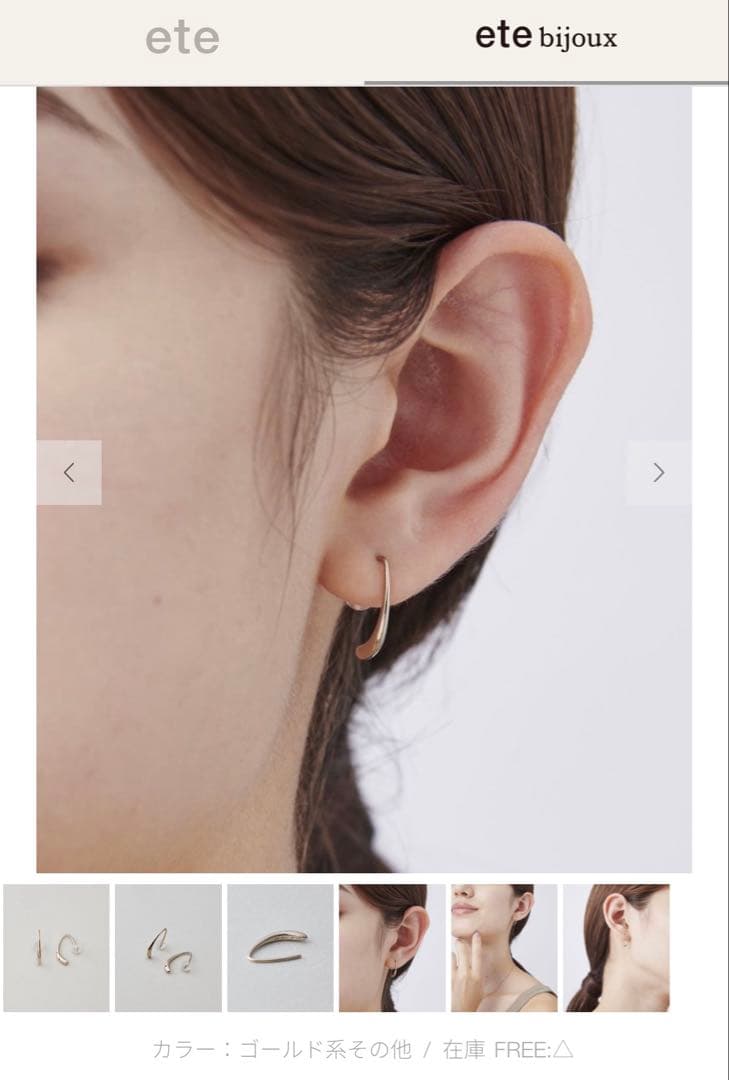Tap the left carousel chevron arrow
Screen dimensions: 729x1080
68,470
